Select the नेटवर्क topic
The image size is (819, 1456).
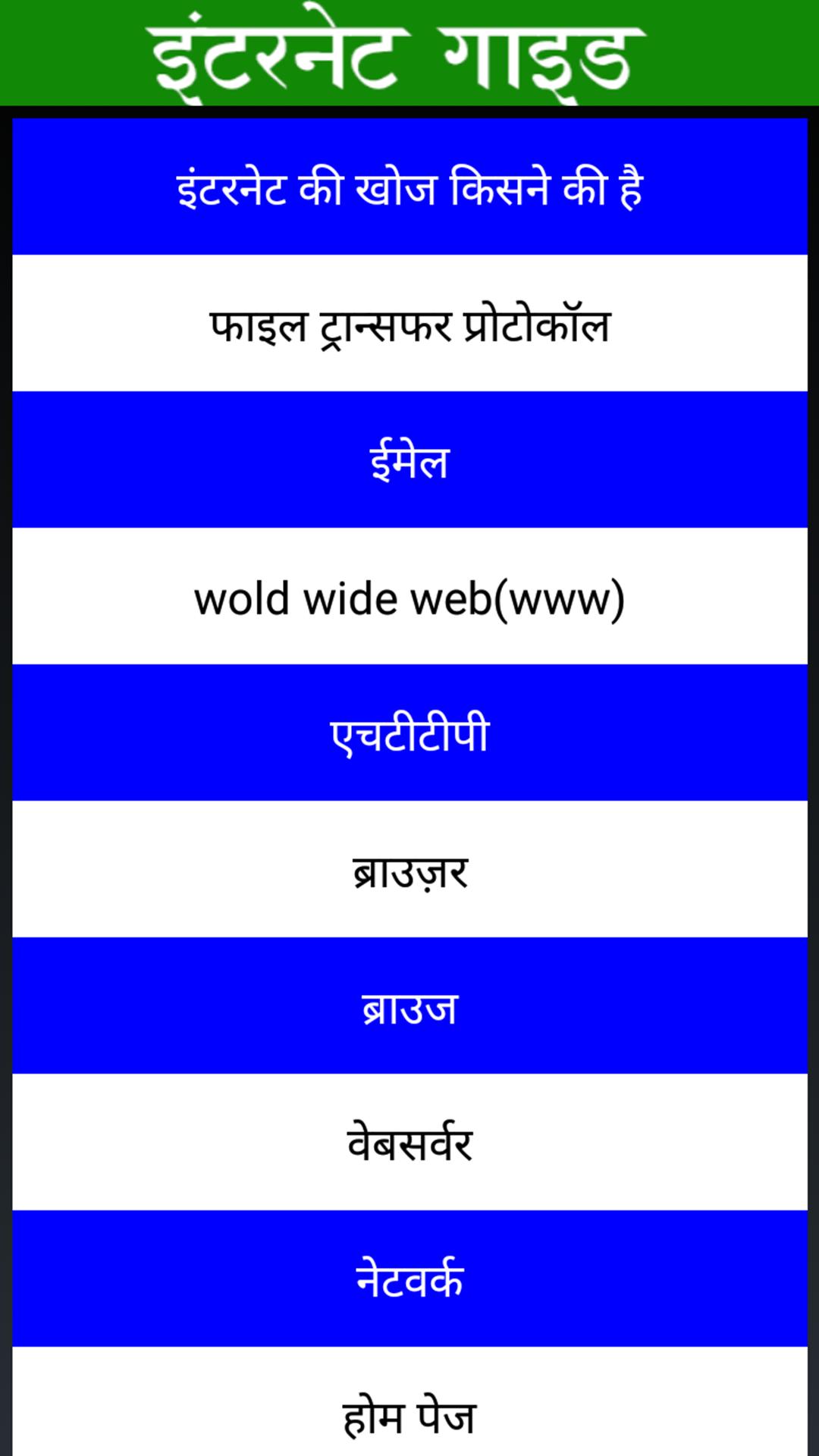[x=409, y=1279]
